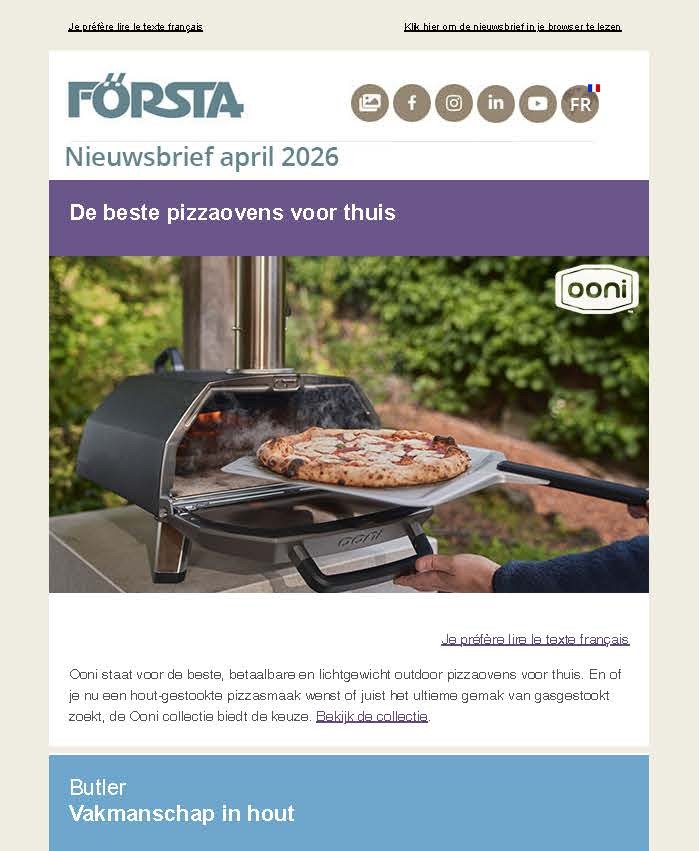Viewport: 699px width, 851px height.
Task: Tap the top 'Je préfère lire le texte français' link
Action: coord(135,27)
